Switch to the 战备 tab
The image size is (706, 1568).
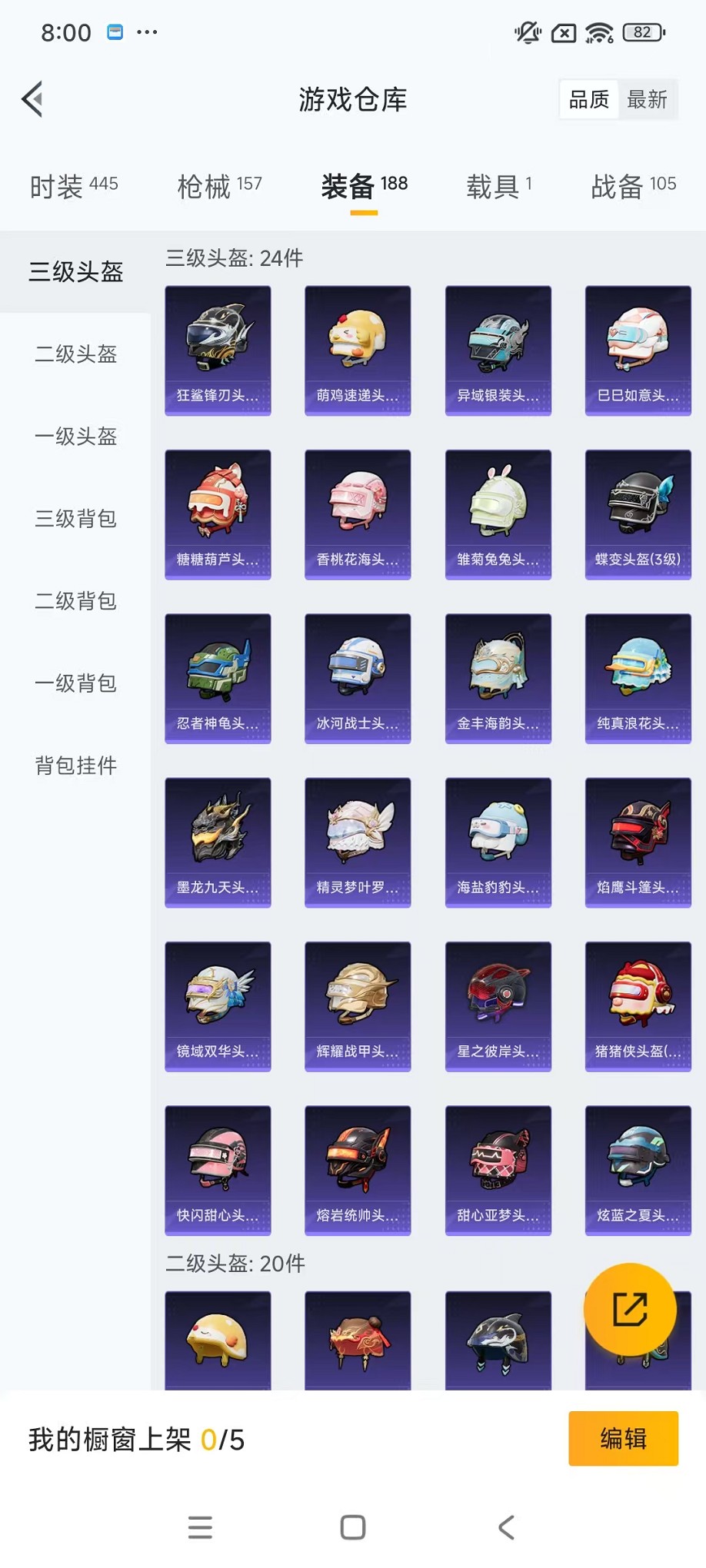pos(633,185)
